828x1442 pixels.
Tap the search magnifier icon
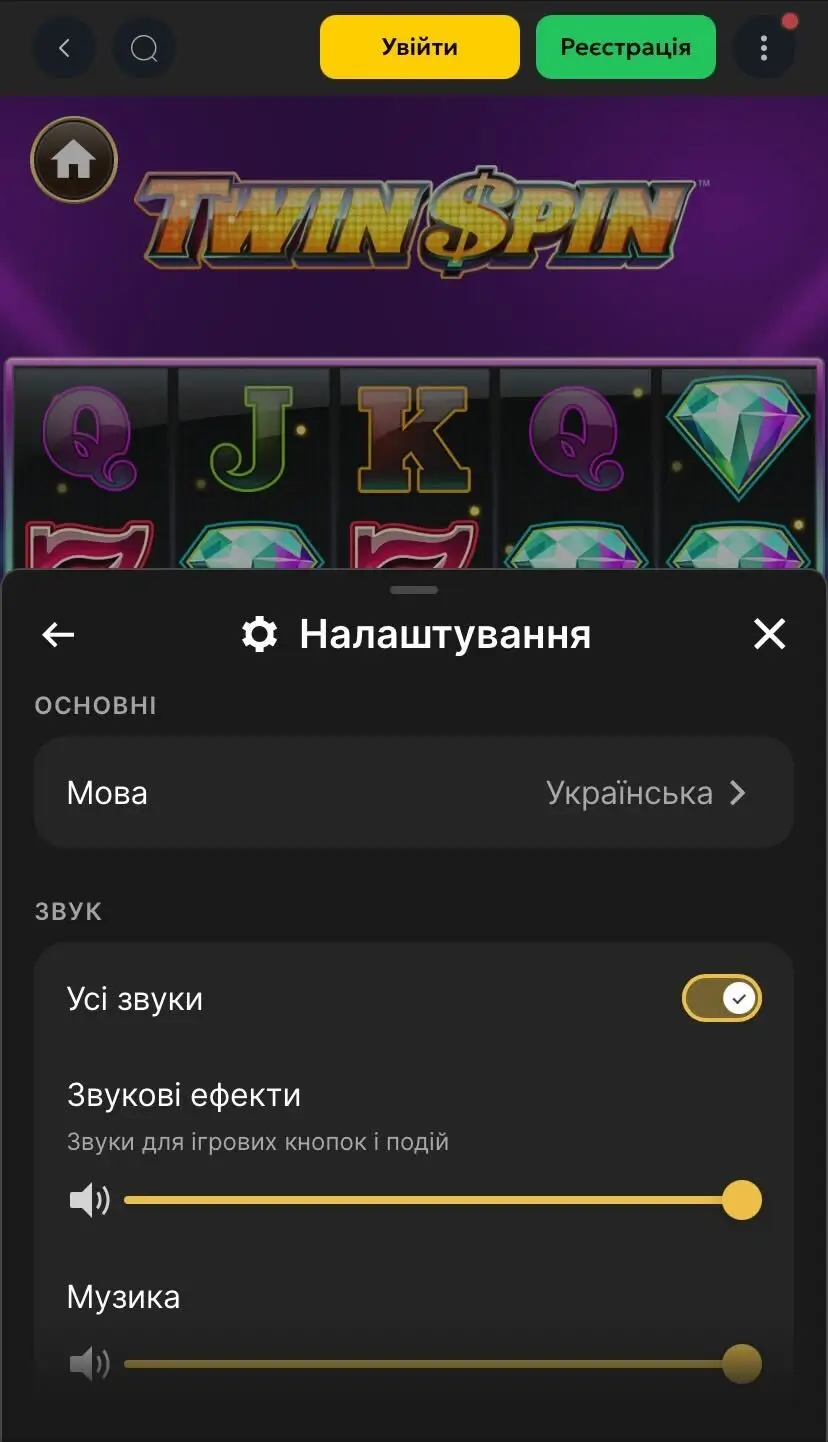pos(145,47)
